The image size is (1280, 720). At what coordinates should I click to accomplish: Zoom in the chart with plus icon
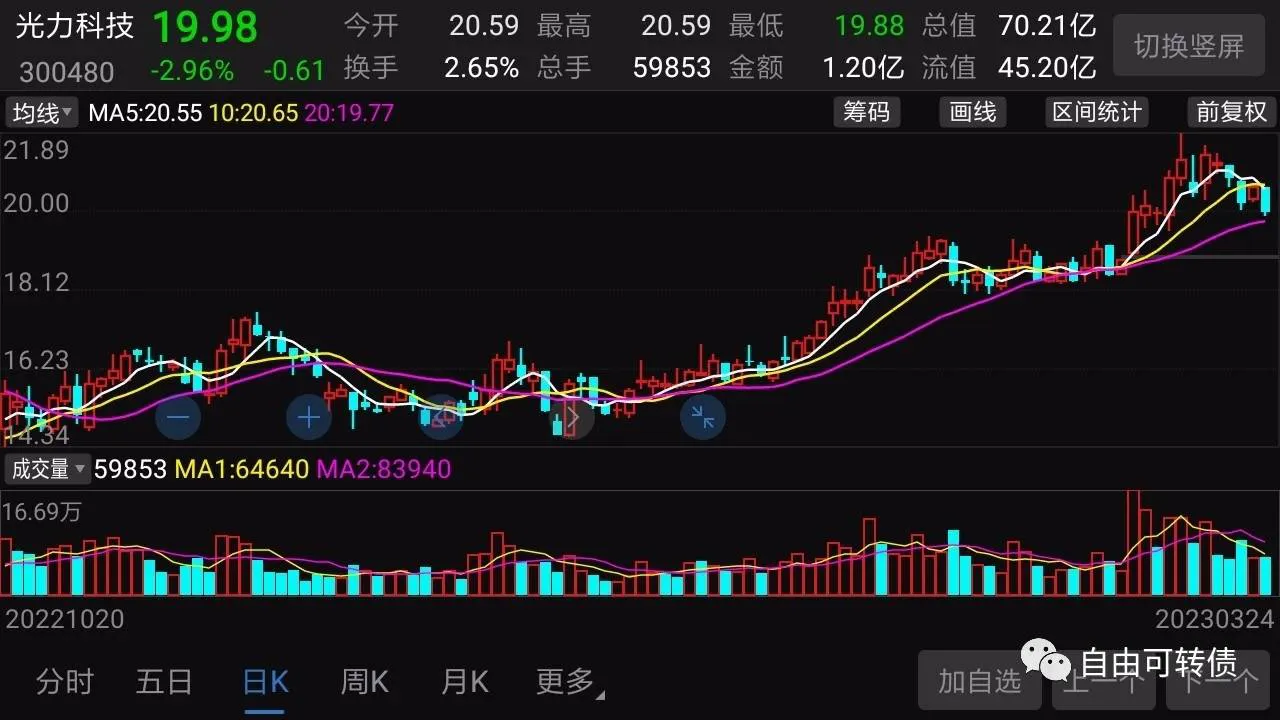[309, 417]
